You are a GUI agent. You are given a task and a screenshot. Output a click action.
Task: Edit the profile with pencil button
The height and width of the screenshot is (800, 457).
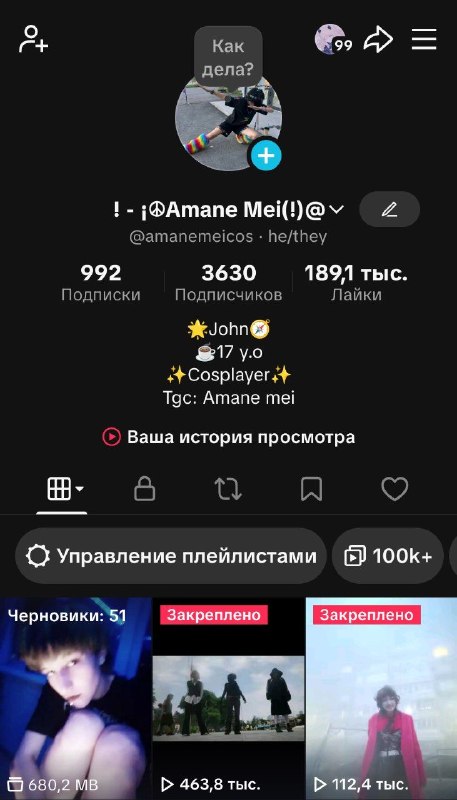[x=389, y=209]
